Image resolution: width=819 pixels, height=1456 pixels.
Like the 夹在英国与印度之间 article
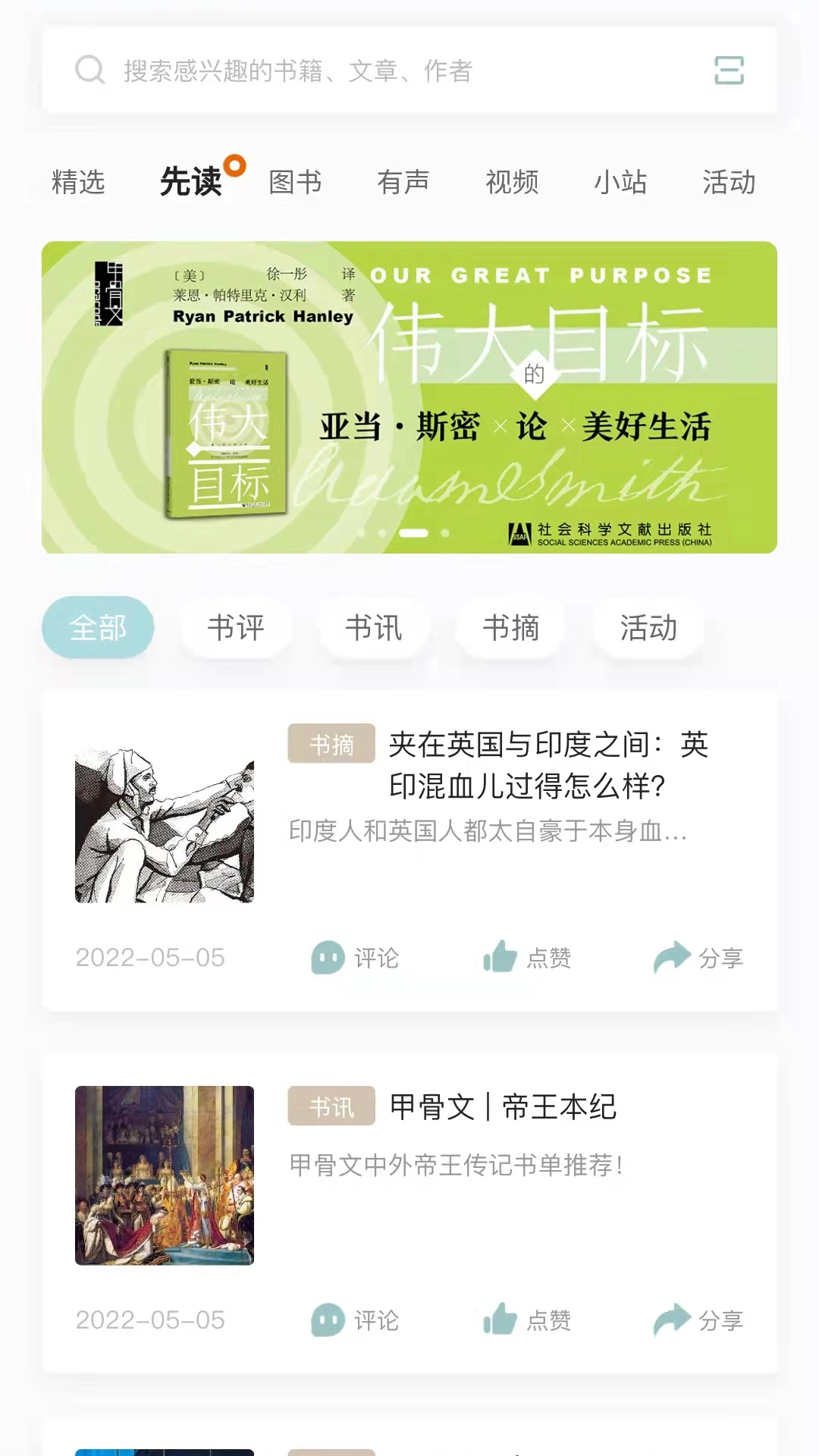527,958
